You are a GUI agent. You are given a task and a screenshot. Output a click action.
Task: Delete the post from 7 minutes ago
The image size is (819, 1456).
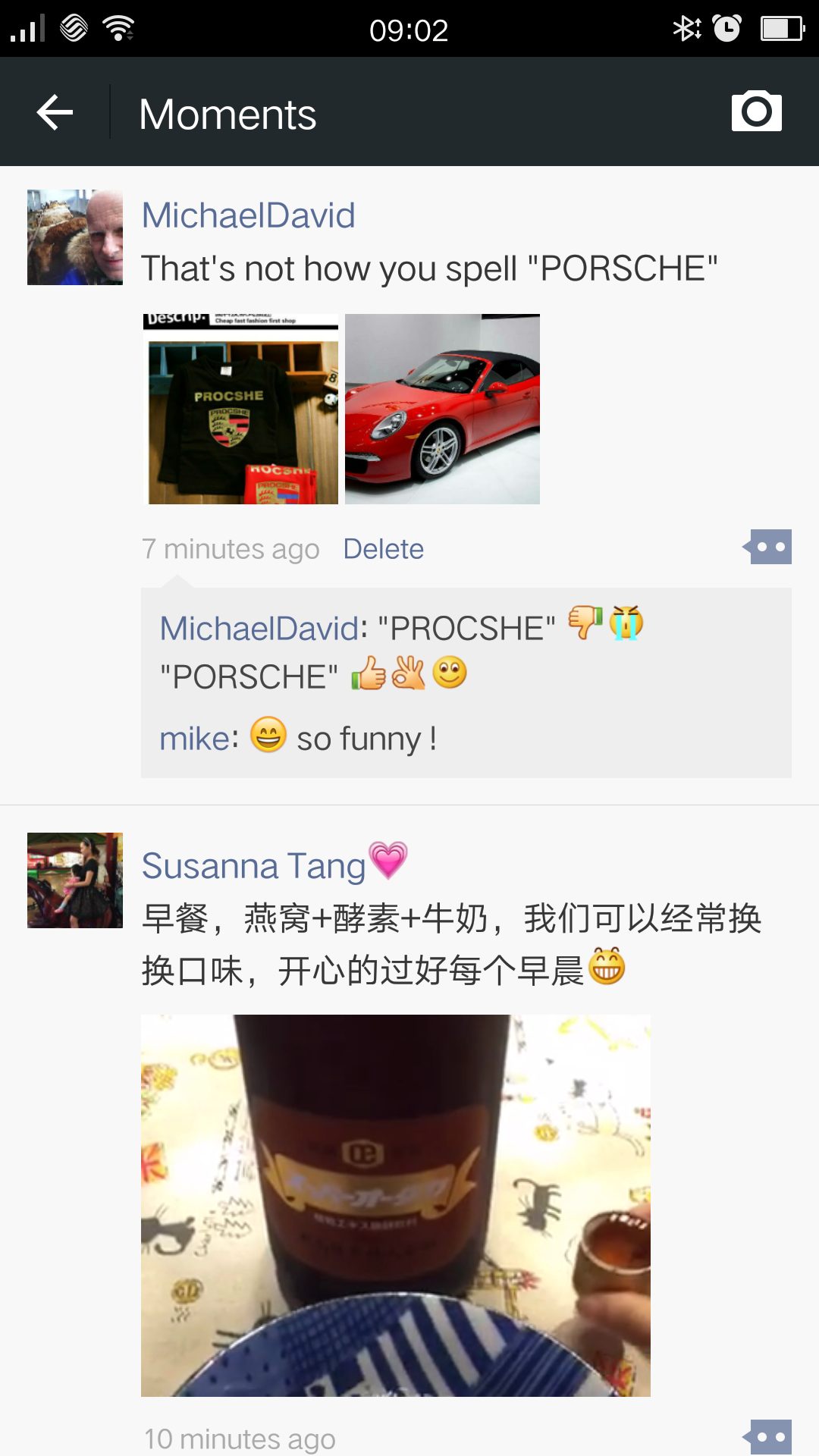pyautogui.click(x=383, y=549)
